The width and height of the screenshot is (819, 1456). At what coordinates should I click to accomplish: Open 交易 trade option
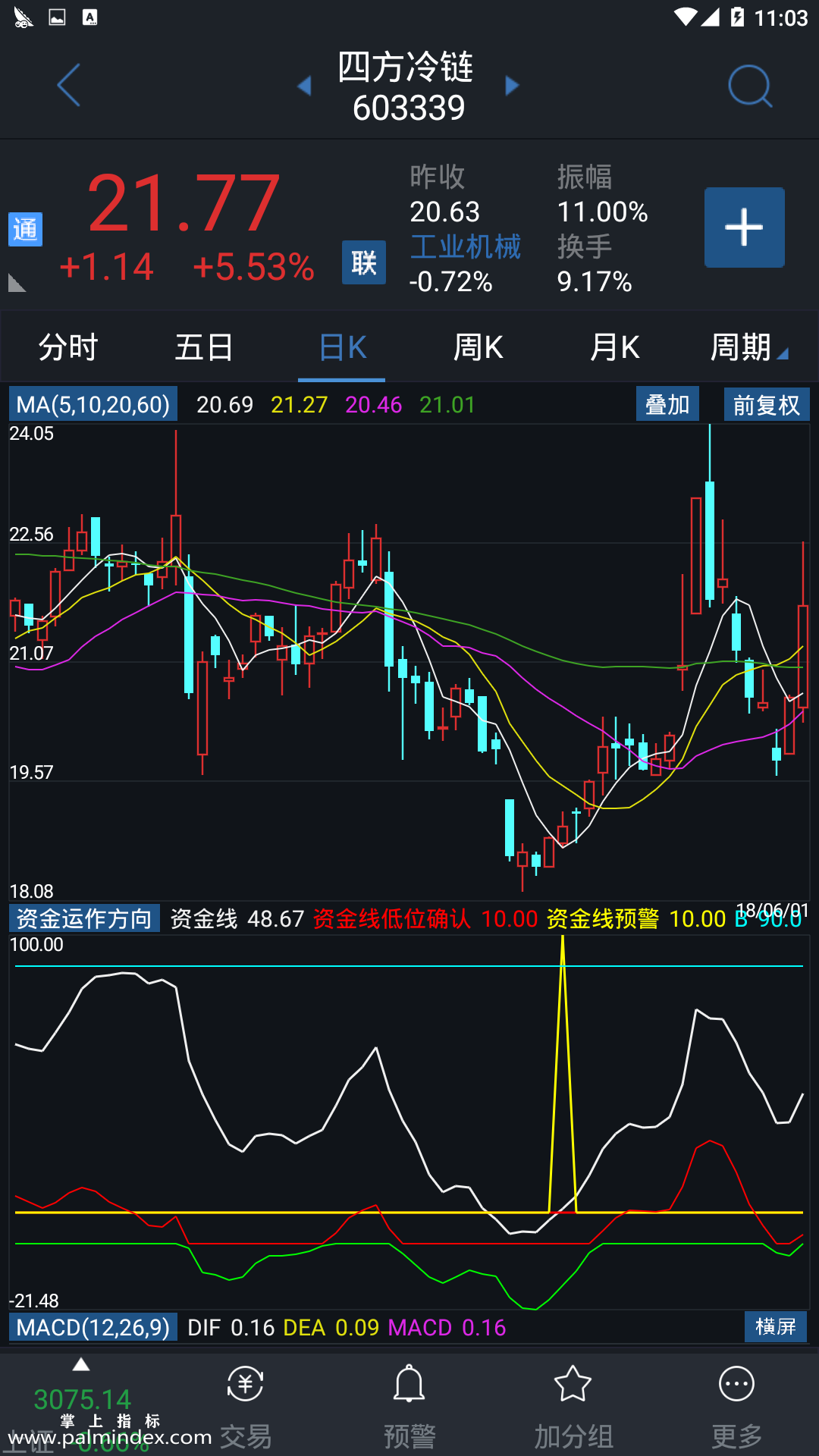click(245, 1407)
